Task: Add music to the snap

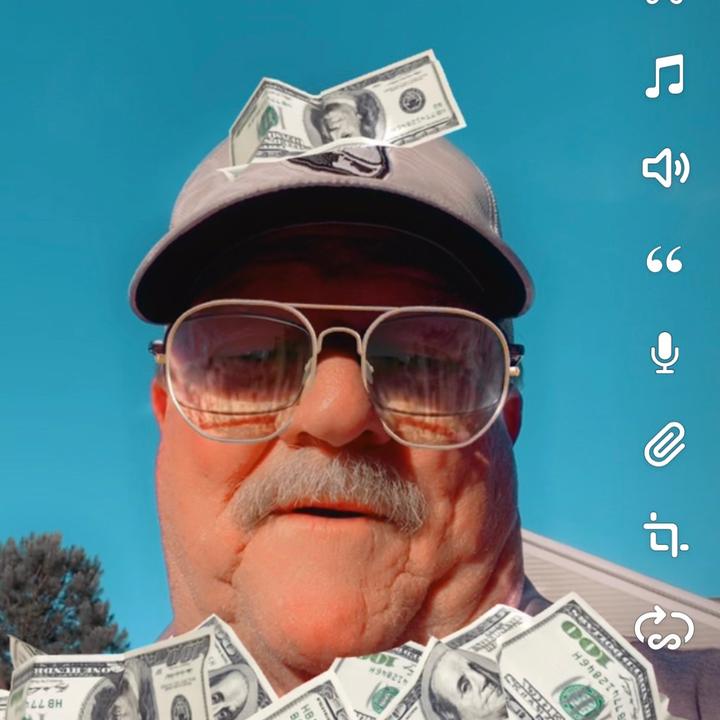Action: (x=665, y=77)
